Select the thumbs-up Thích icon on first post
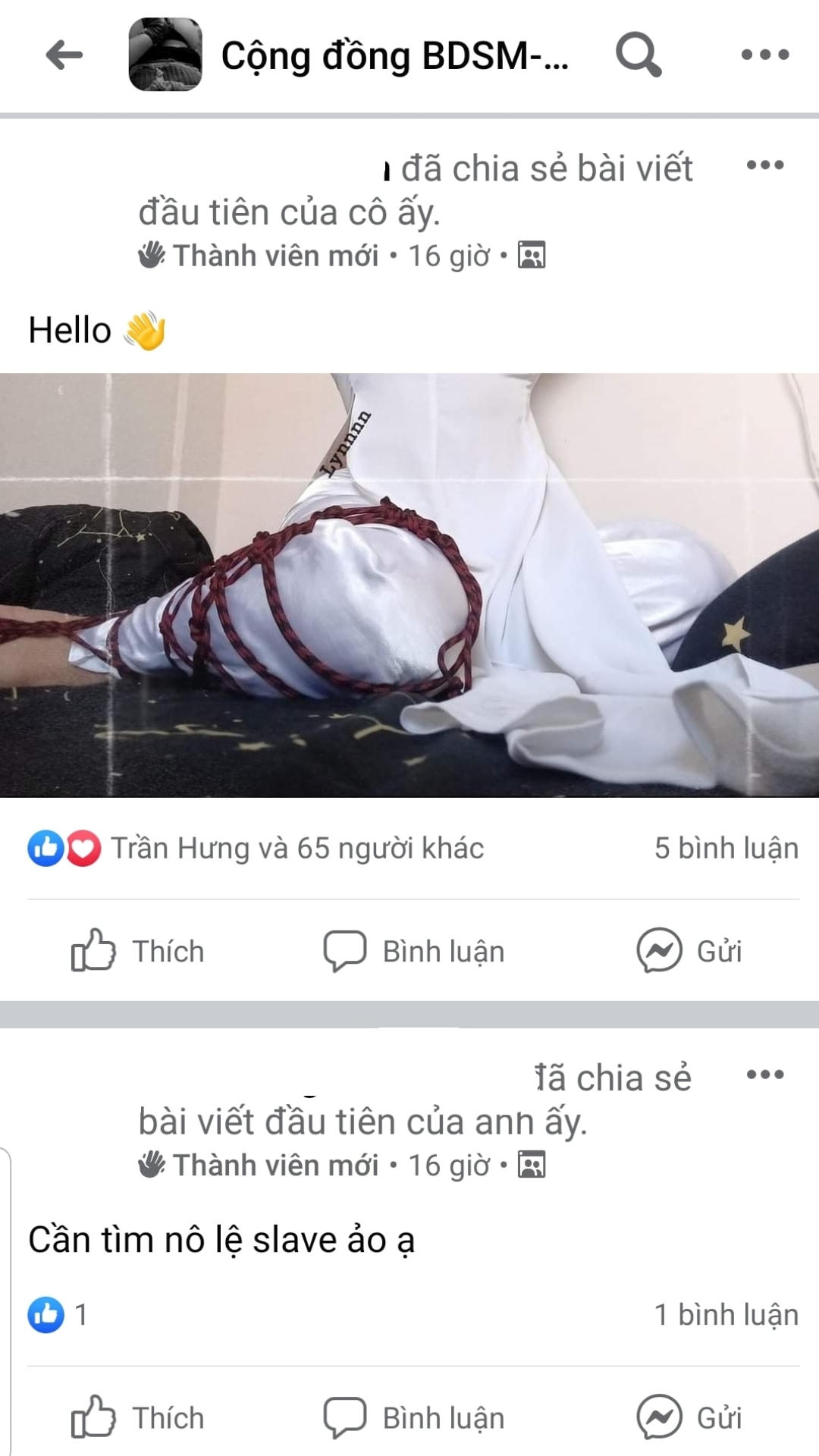Image resolution: width=819 pixels, height=1456 pixels. (x=93, y=950)
